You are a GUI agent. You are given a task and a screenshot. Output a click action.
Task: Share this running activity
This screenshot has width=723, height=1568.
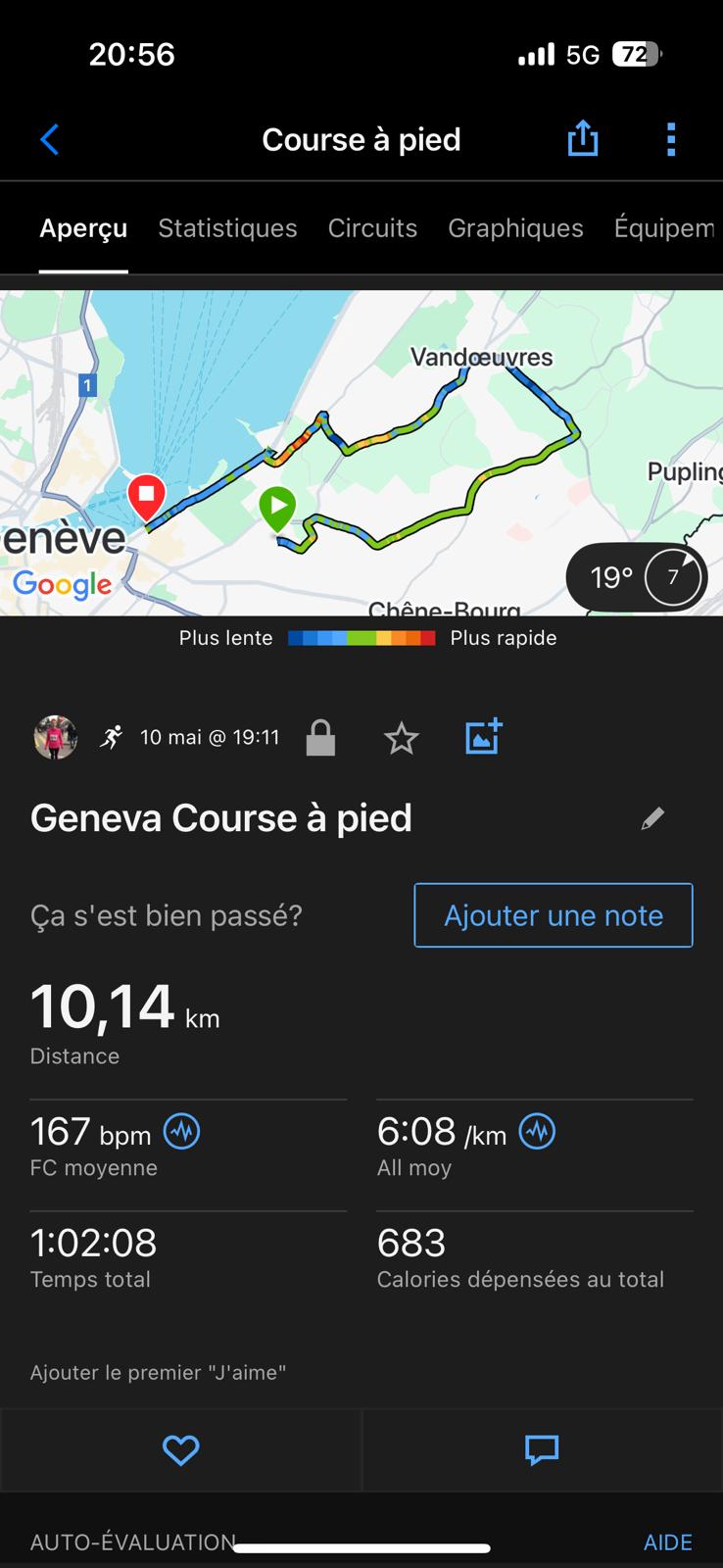point(583,138)
